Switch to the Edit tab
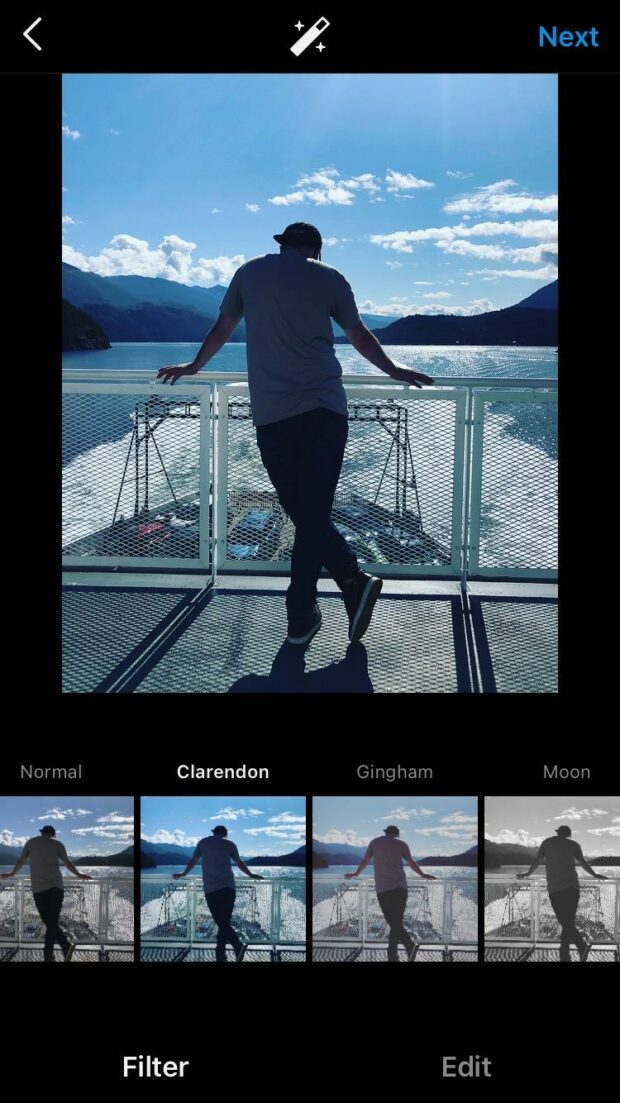 pos(466,1066)
